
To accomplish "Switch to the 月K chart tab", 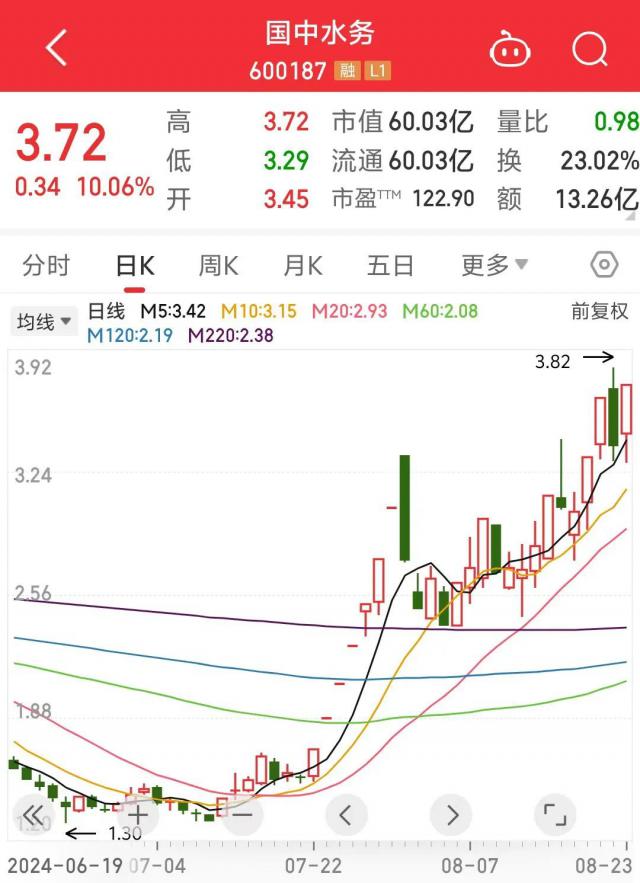I will [x=302, y=265].
